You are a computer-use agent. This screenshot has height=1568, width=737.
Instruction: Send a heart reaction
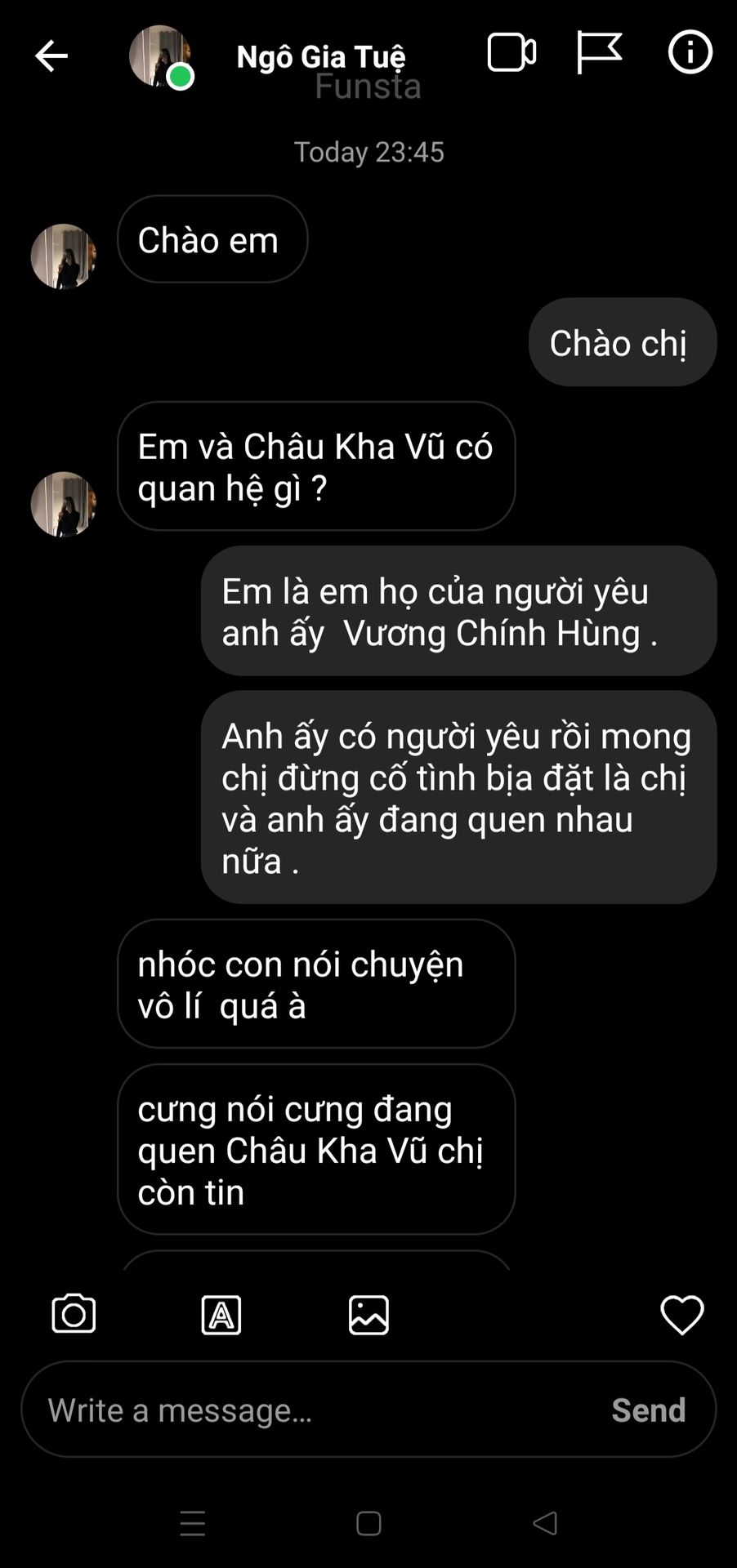pyautogui.click(x=681, y=1315)
